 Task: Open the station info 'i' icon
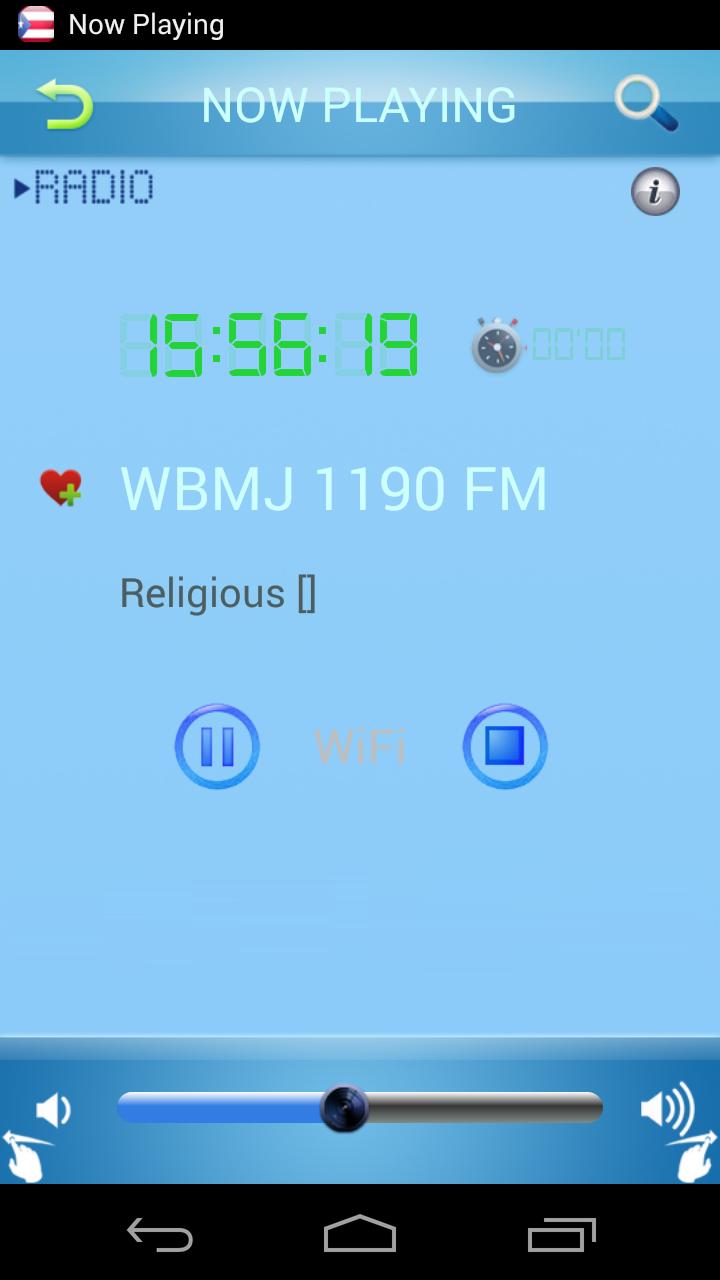tap(655, 191)
